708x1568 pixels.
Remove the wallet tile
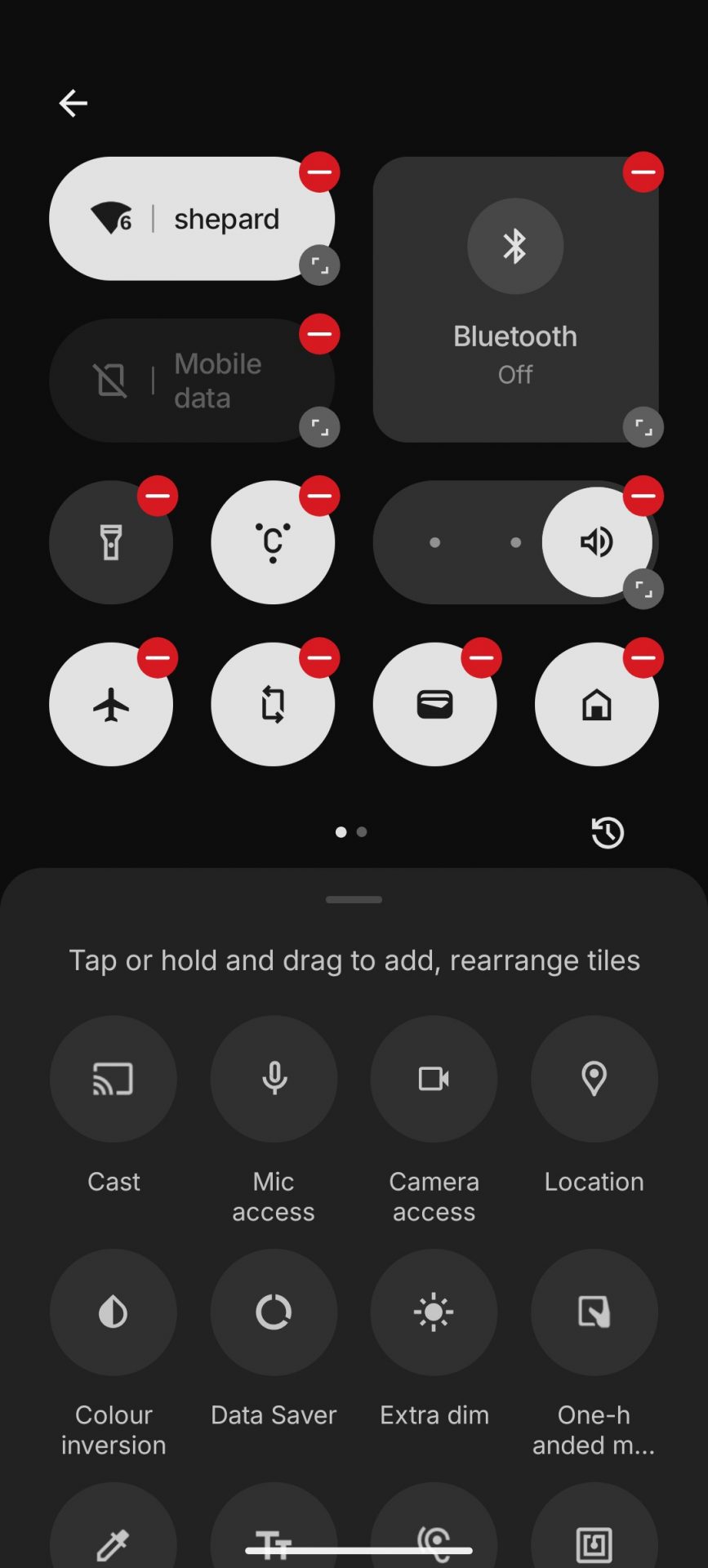point(481,657)
